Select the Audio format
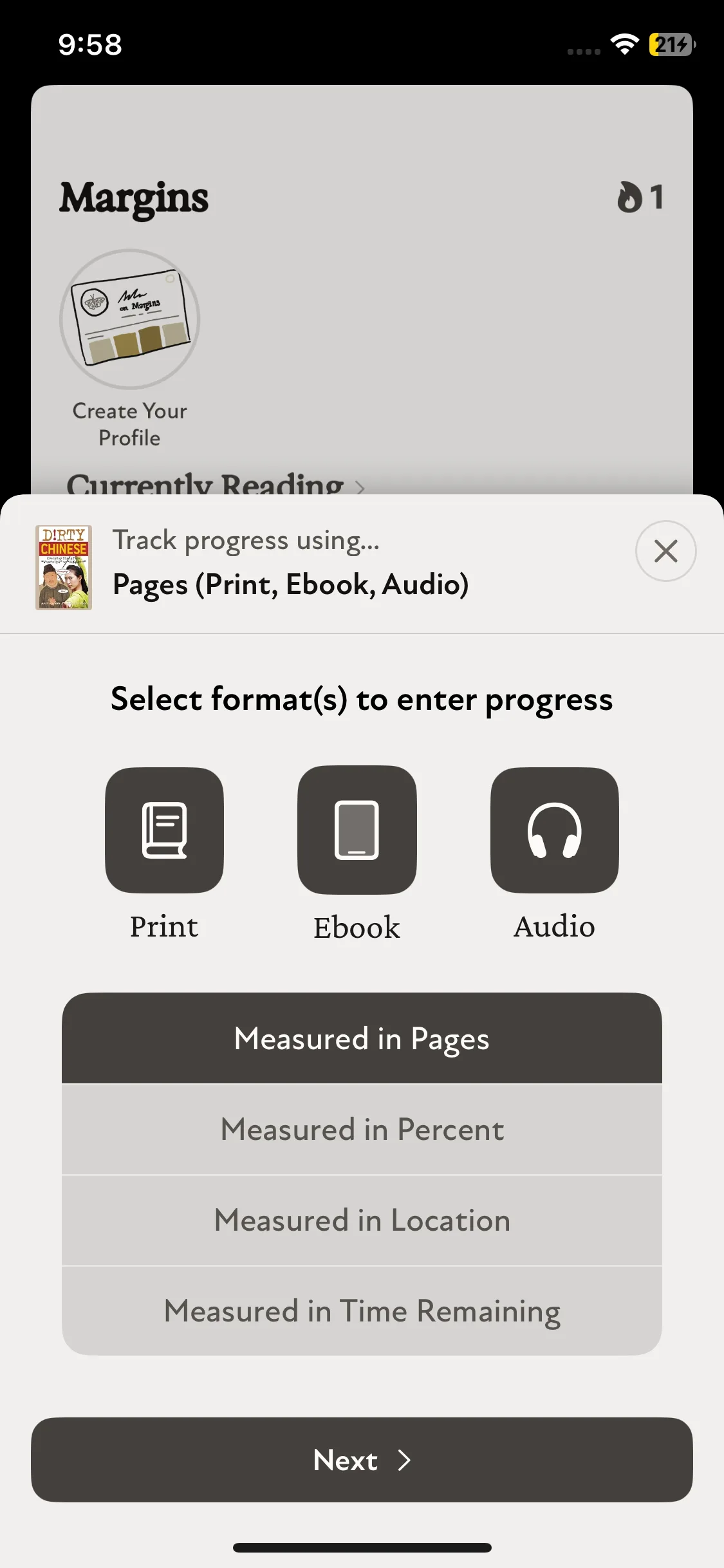The height and width of the screenshot is (1568, 724). pyautogui.click(x=554, y=830)
